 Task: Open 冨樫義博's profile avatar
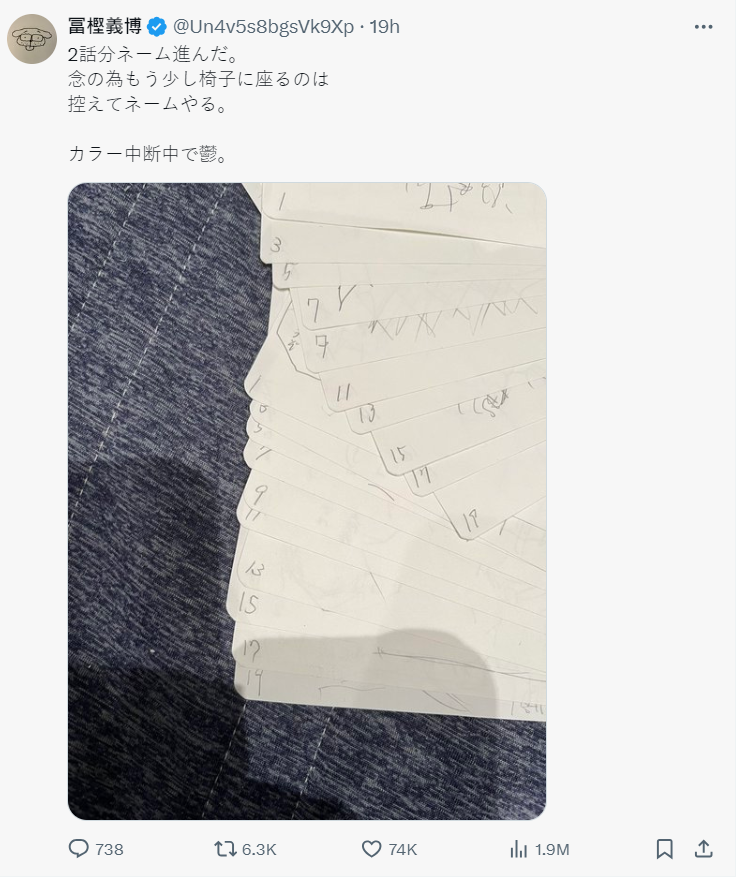pos(32,39)
